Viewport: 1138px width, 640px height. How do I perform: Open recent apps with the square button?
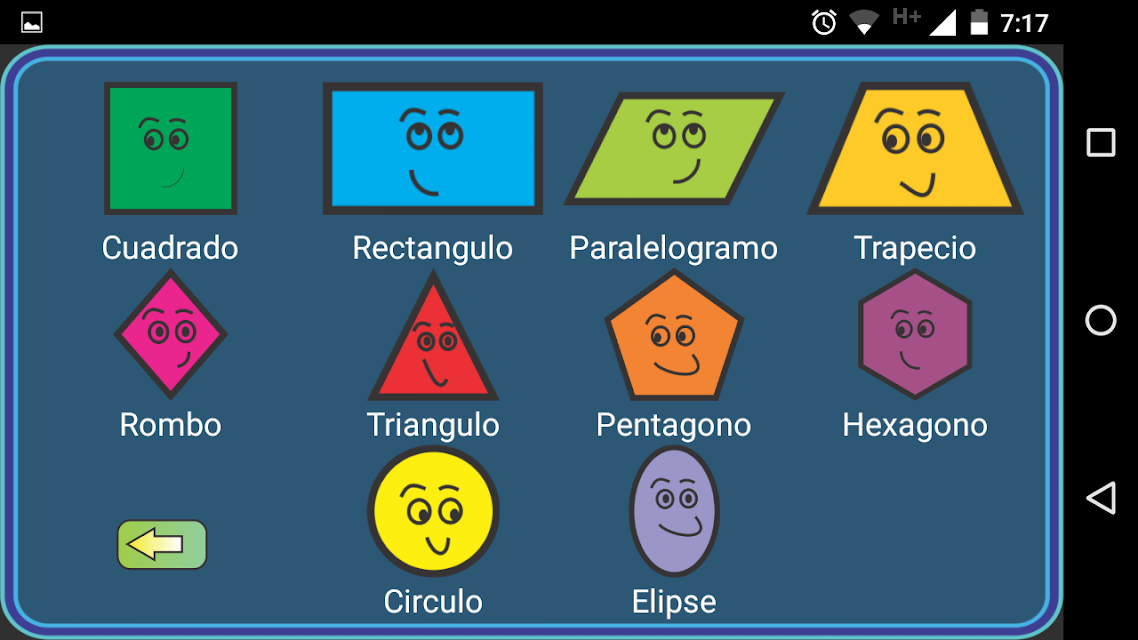tap(1101, 142)
